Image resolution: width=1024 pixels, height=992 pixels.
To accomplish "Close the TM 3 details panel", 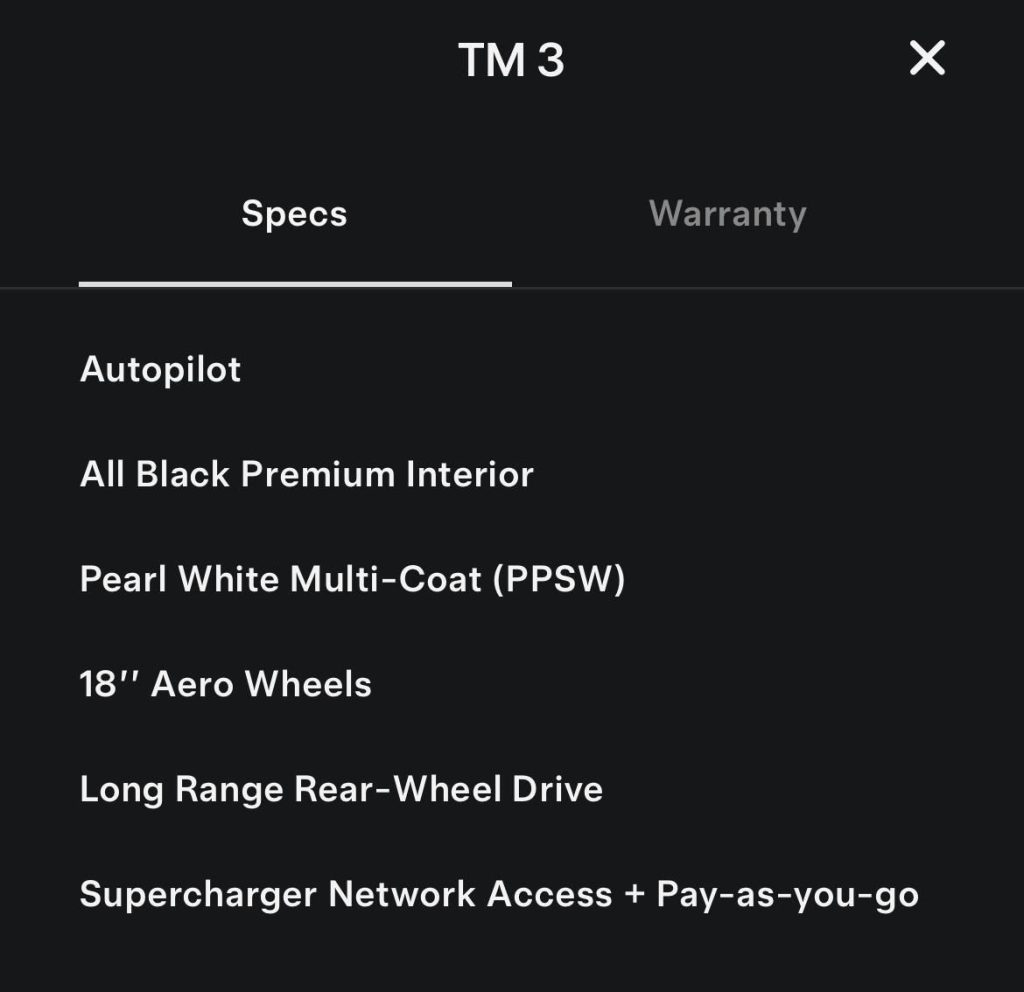I will [x=927, y=59].
